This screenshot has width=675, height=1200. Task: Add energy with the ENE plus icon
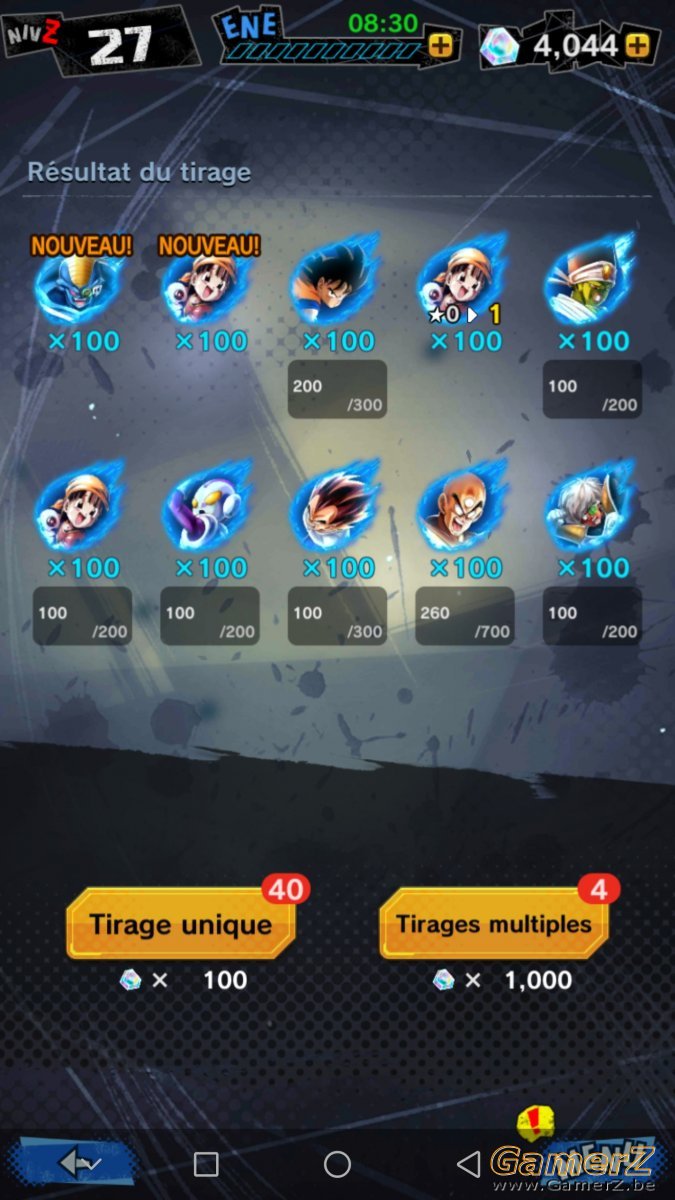pos(439,46)
